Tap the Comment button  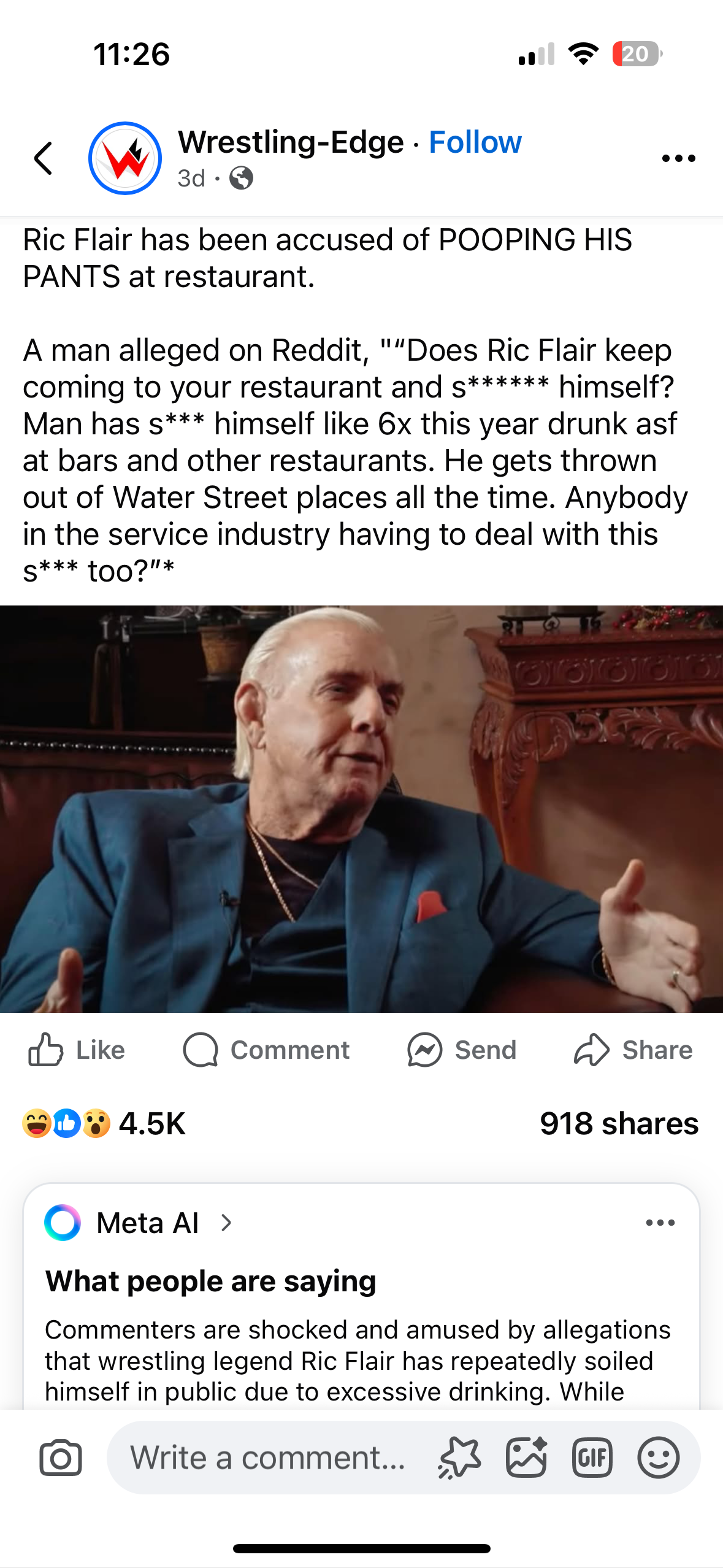point(266,1050)
